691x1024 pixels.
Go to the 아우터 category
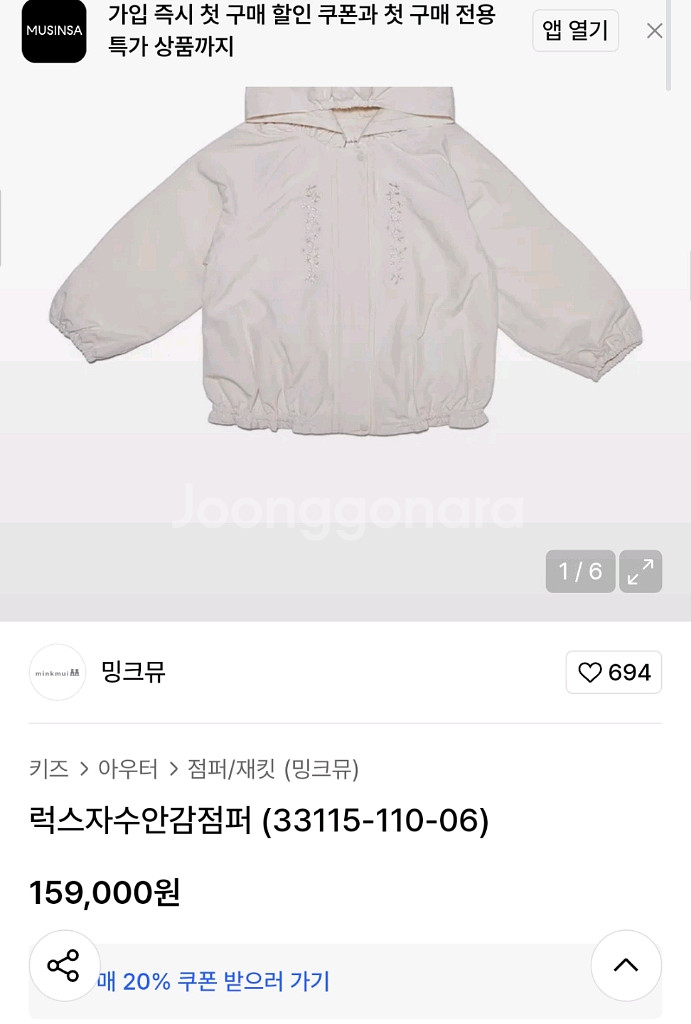(x=128, y=769)
